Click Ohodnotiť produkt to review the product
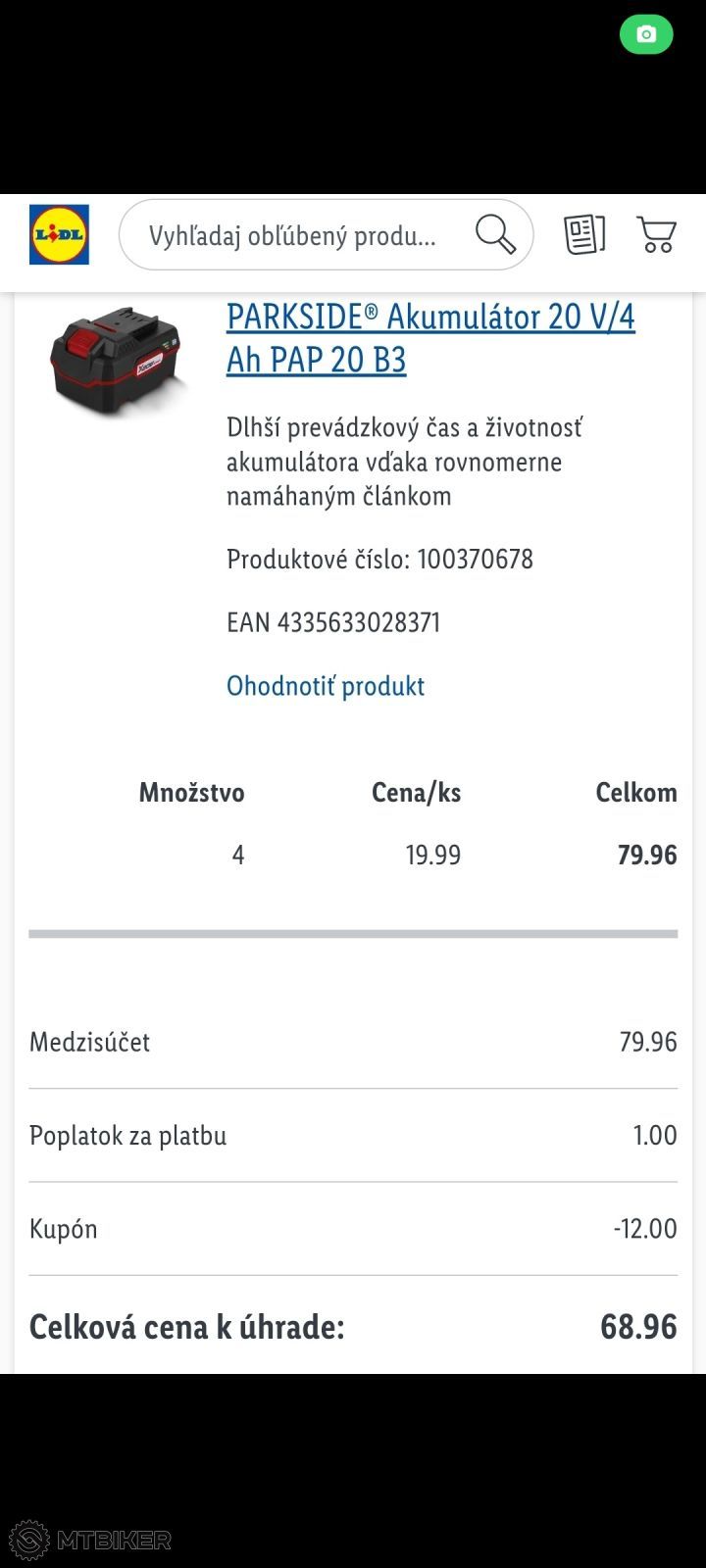This screenshot has height=1568, width=706. pos(325,686)
